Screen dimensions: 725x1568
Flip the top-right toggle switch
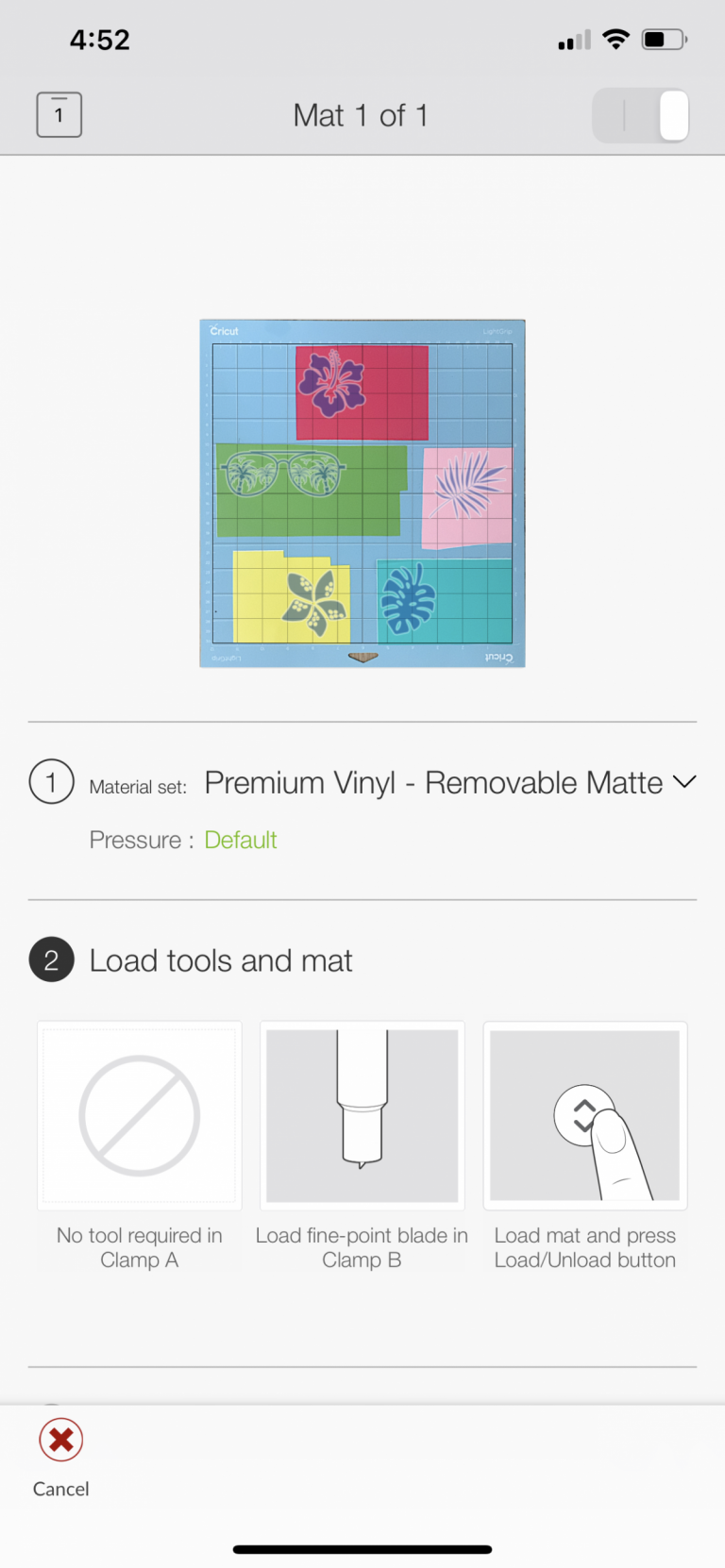tap(641, 116)
